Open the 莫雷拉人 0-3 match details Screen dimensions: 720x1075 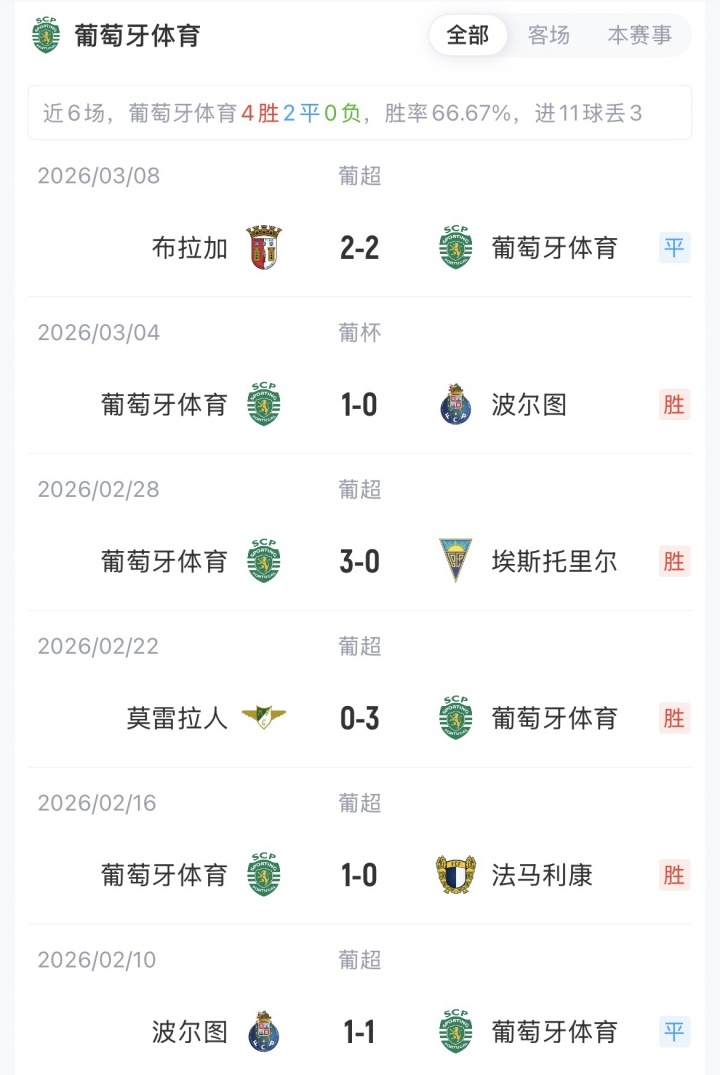point(359,718)
